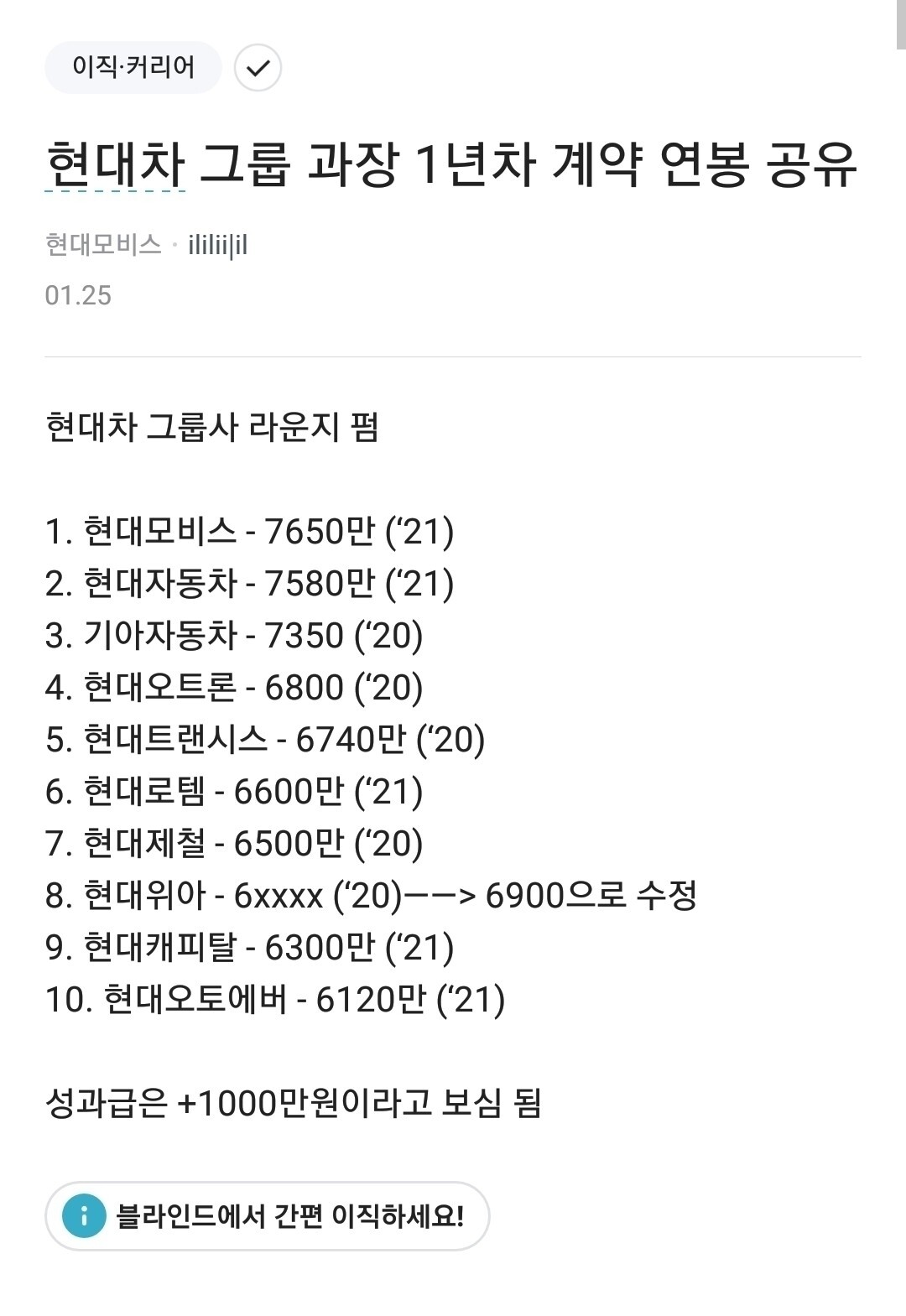This screenshot has height=1316, width=906.
Task: Enable the category filter chip 이직·커리어
Action: pyautogui.click(x=133, y=70)
